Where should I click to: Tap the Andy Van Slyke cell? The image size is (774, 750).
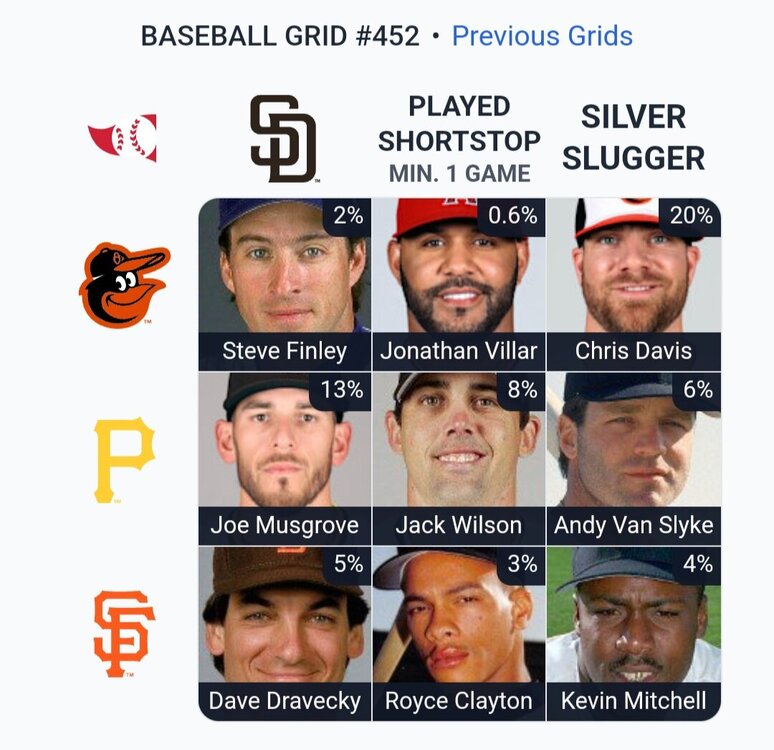point(633,459)
